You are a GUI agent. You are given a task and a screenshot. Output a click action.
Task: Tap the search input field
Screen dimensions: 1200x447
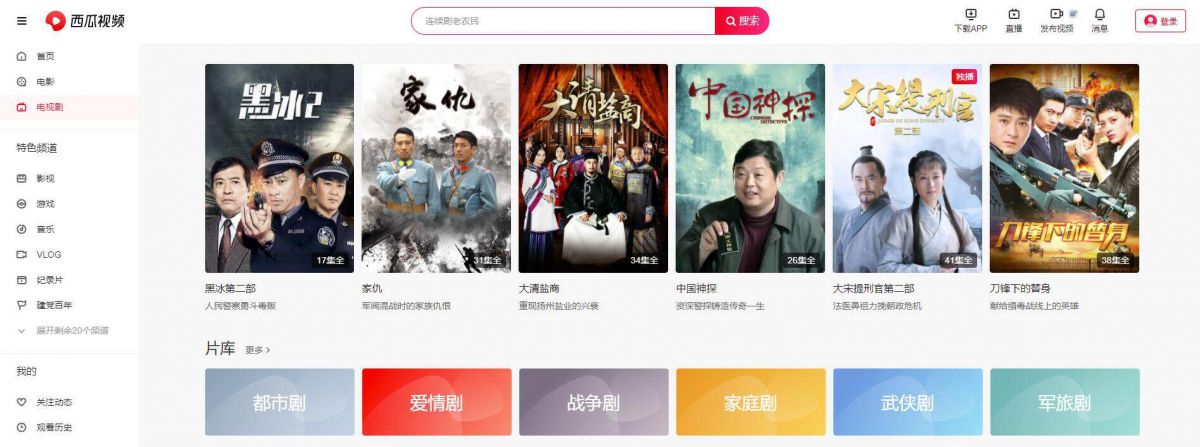(x=562, y=21)
